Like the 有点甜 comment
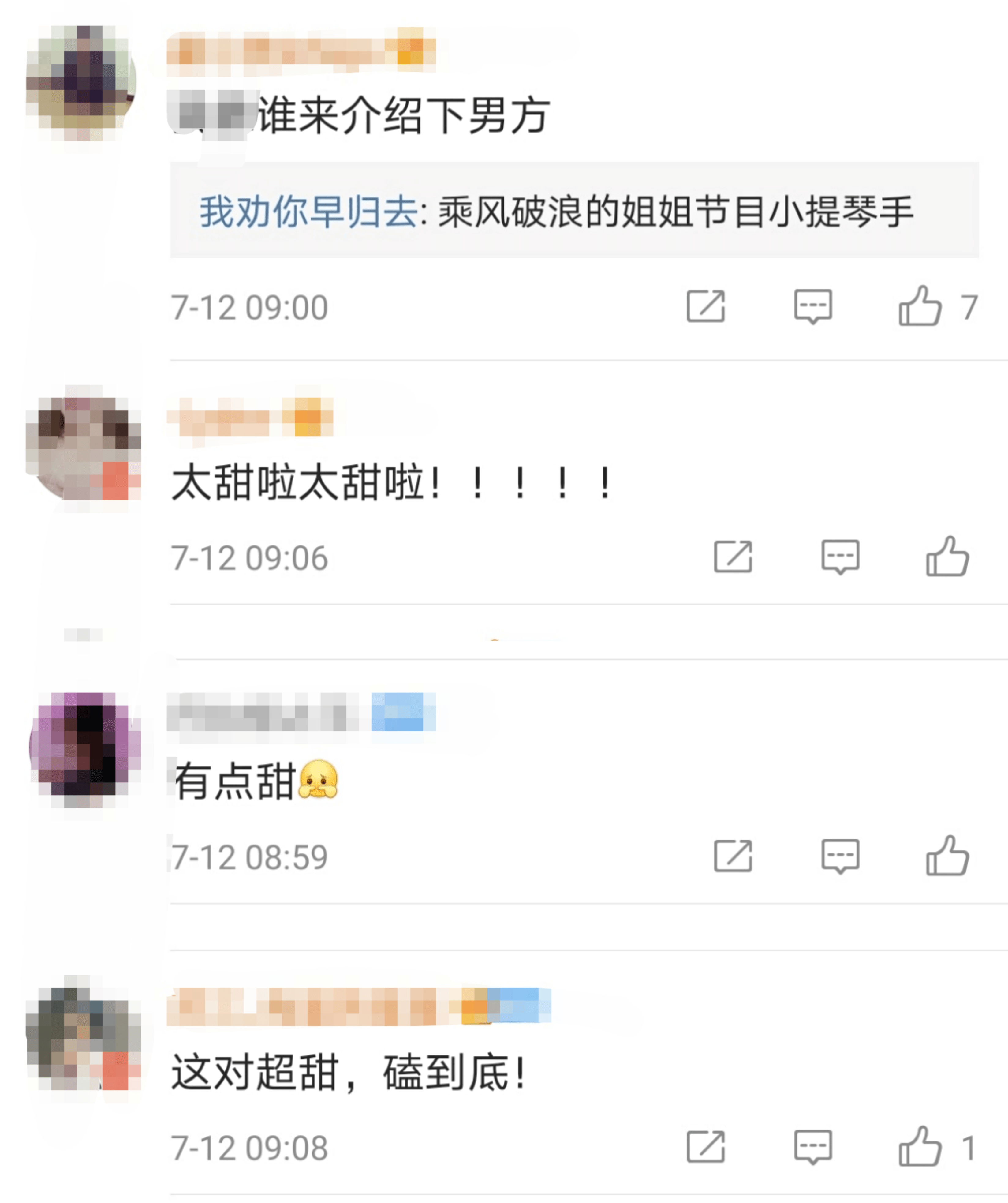This screenshot has width=1008, height=1203. click(x=947, y=856)
